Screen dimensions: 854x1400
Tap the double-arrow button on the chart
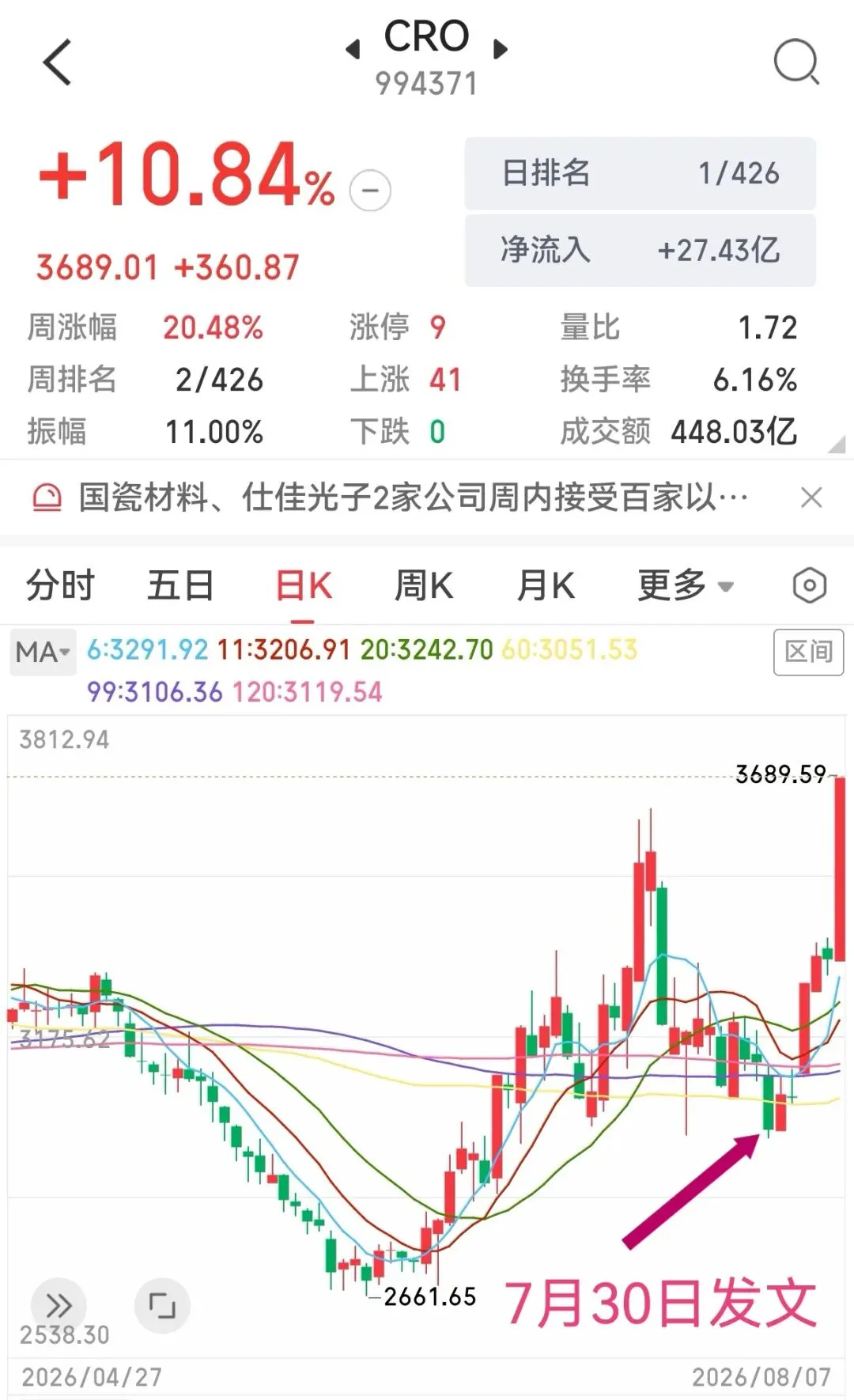(59, 1305)
